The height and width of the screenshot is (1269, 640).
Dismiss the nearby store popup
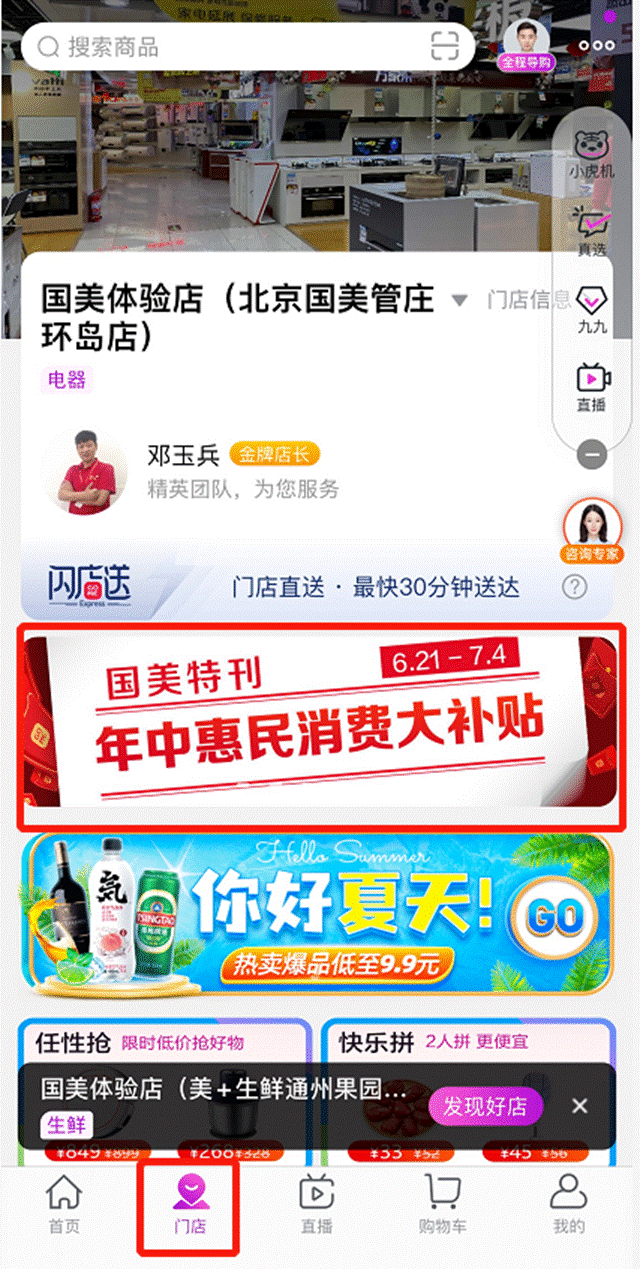coord(580,1106)
